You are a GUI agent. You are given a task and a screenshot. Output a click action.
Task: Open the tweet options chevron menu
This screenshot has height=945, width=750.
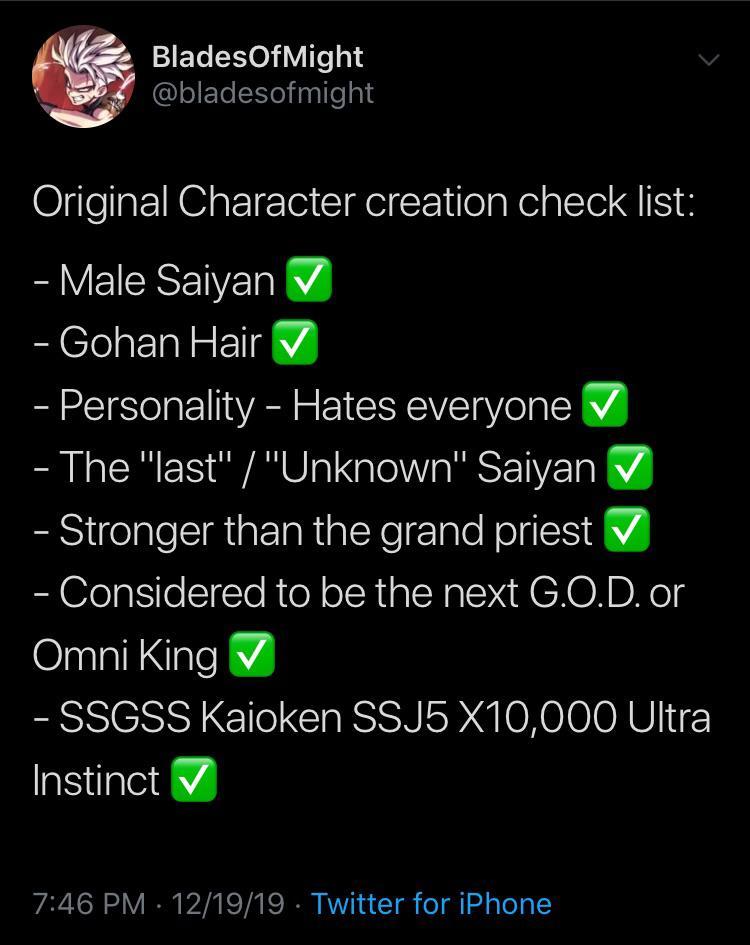tap(708, 61)
